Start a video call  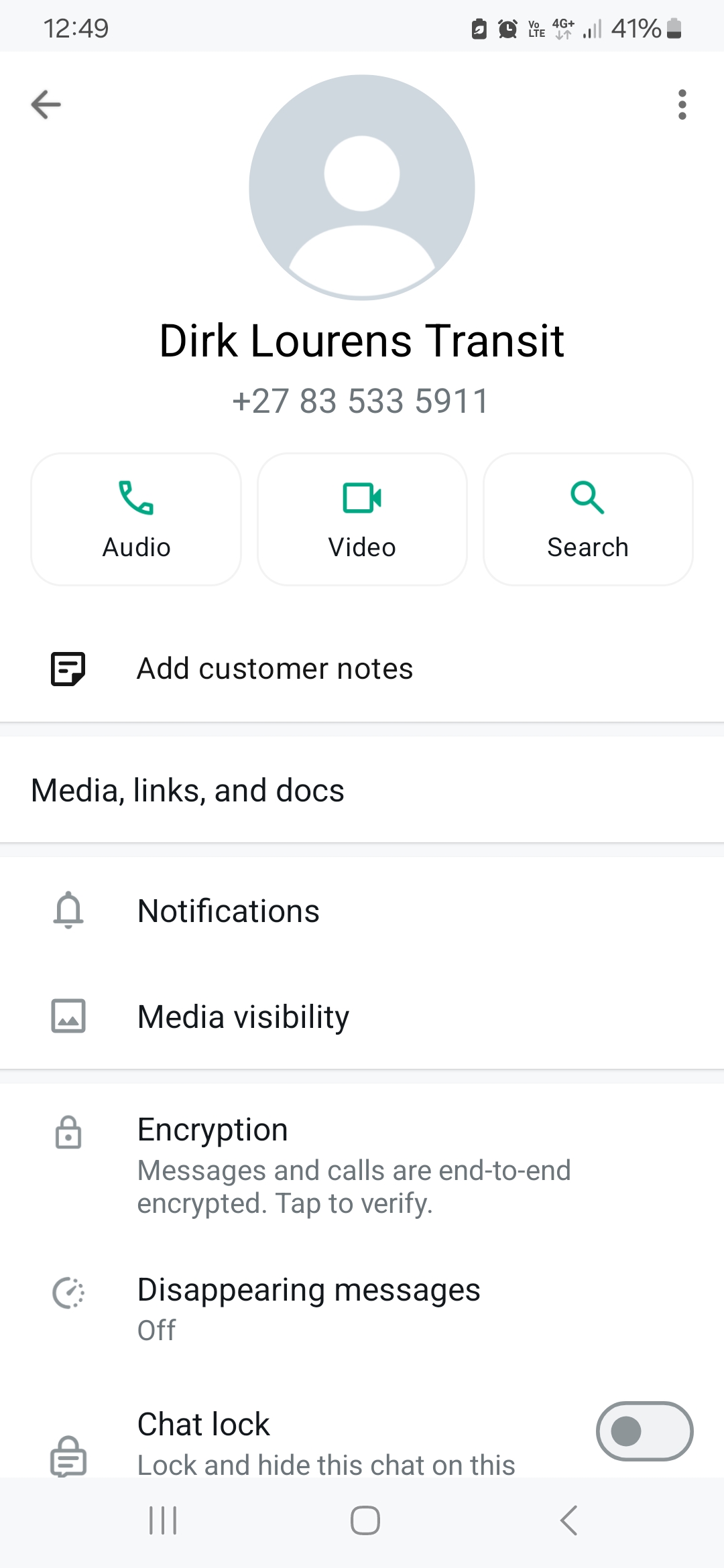362,519
